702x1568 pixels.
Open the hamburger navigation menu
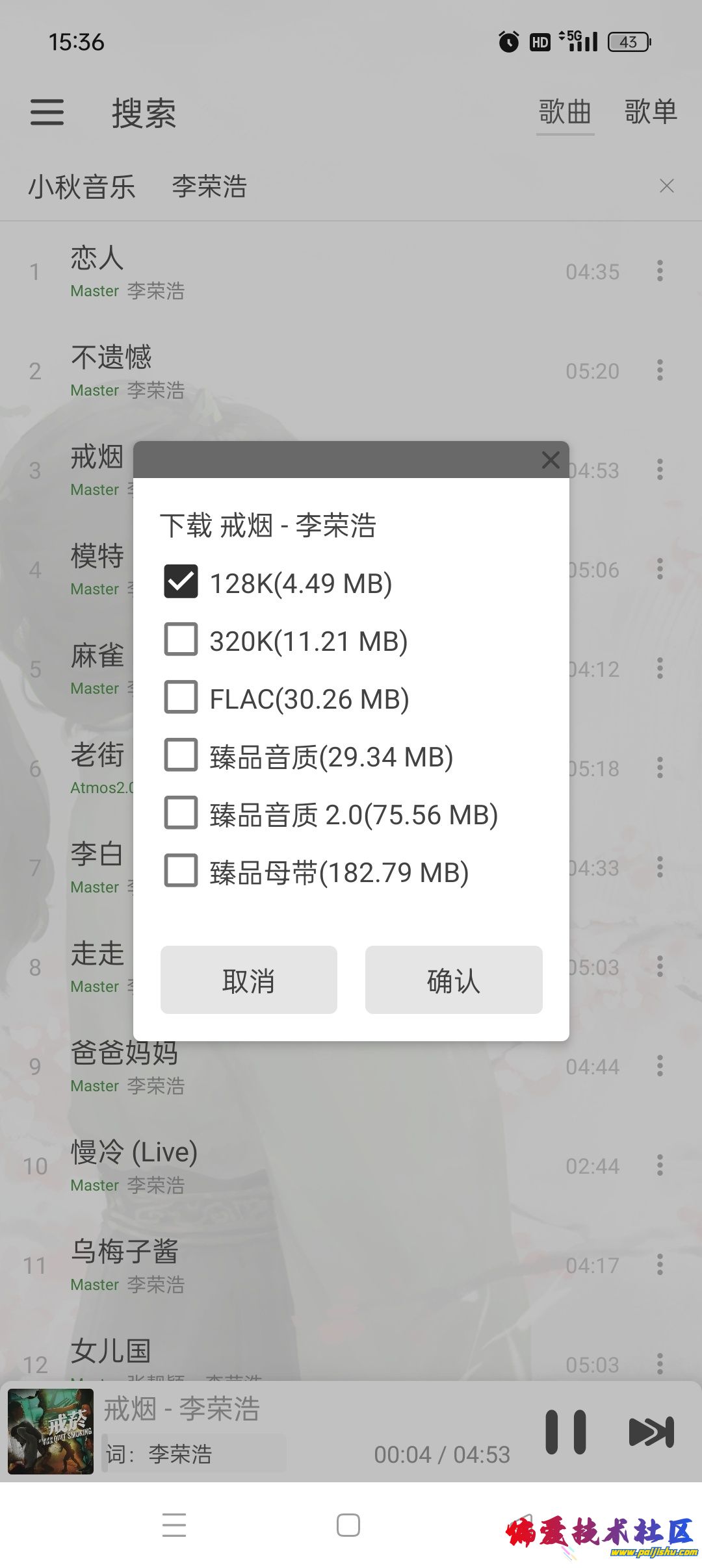pos(47,112)
